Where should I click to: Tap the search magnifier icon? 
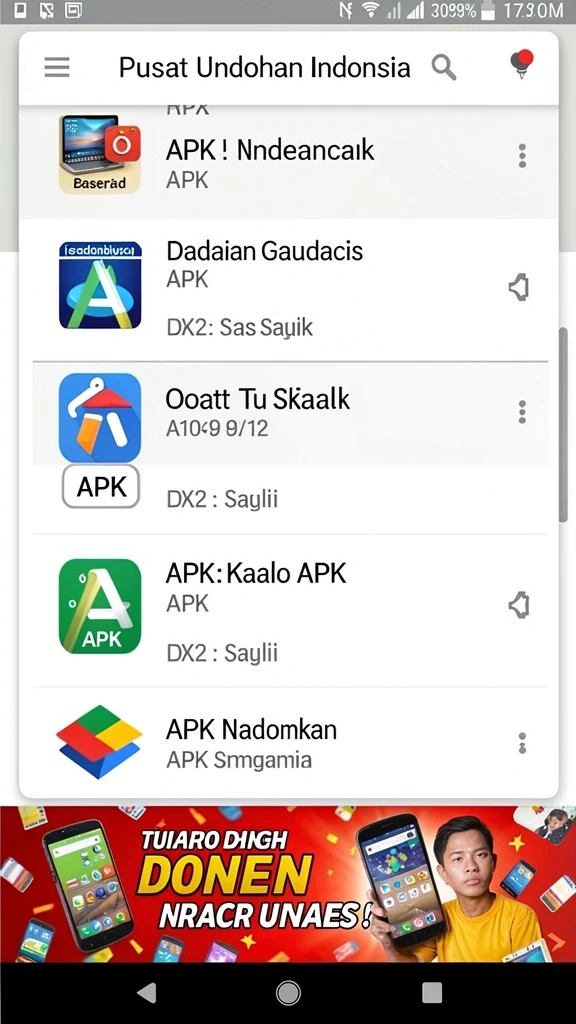444,67
